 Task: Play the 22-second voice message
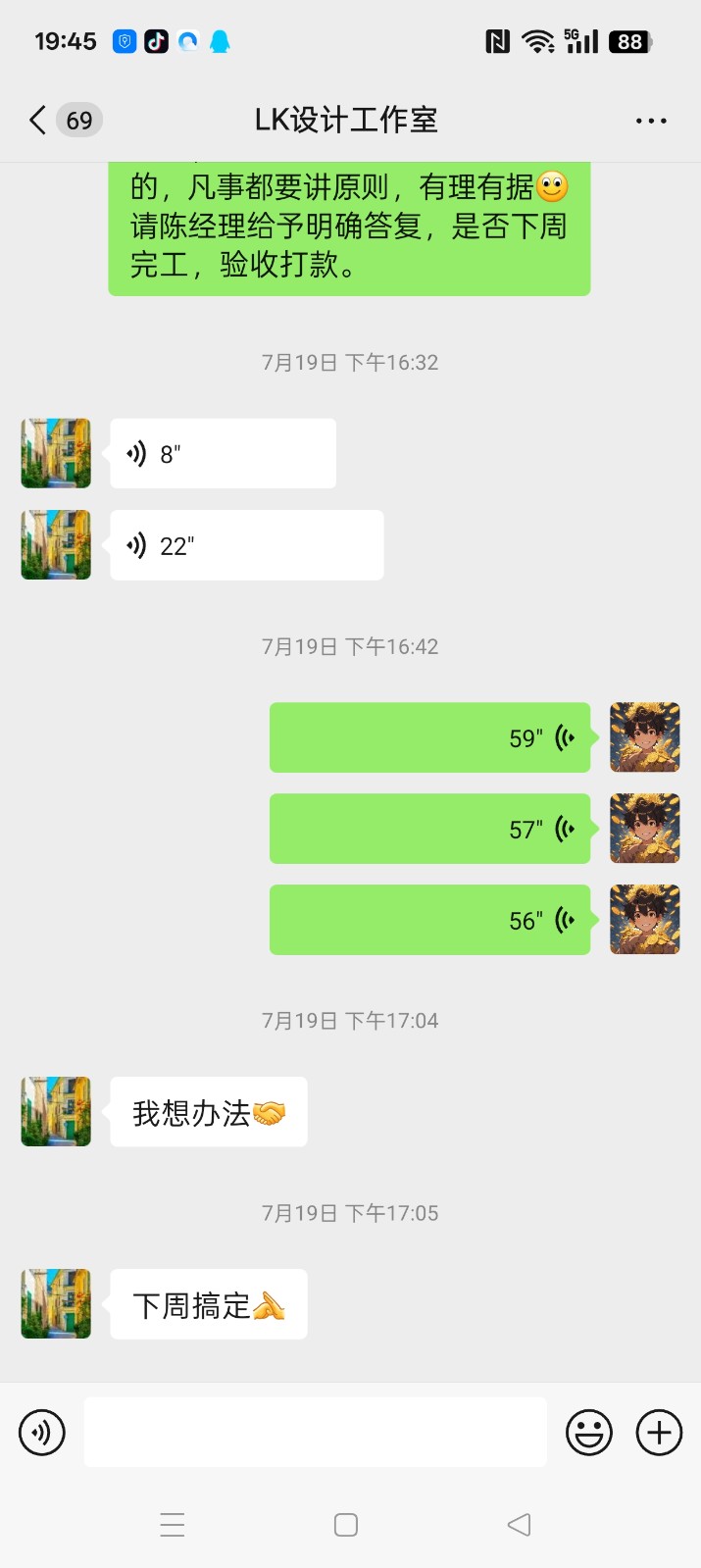coord(246,545)
